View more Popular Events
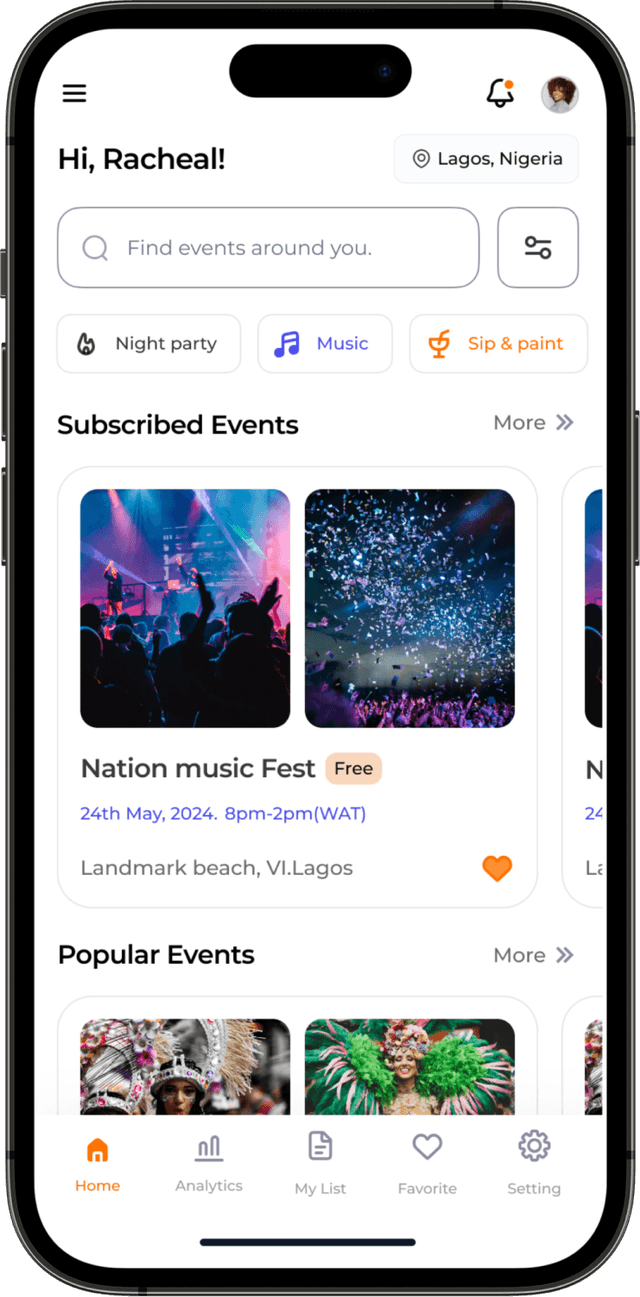 533,955
